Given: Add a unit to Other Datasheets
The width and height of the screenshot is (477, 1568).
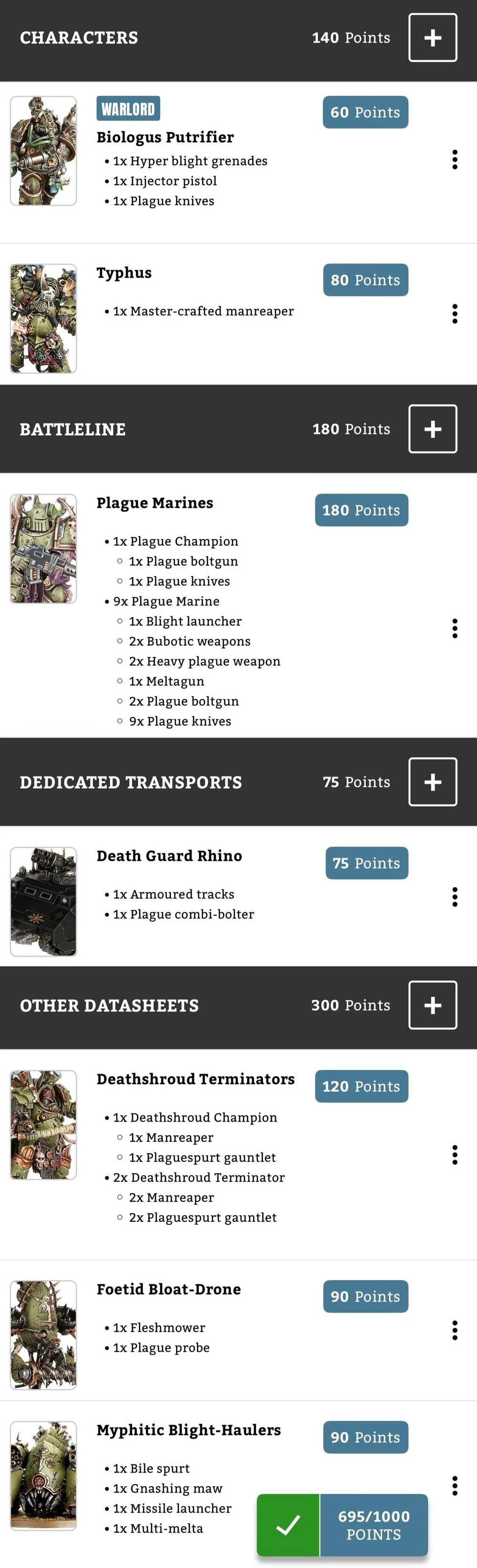Looking at the screenshot, I should pyautogui.click(x=433, y=1005).
